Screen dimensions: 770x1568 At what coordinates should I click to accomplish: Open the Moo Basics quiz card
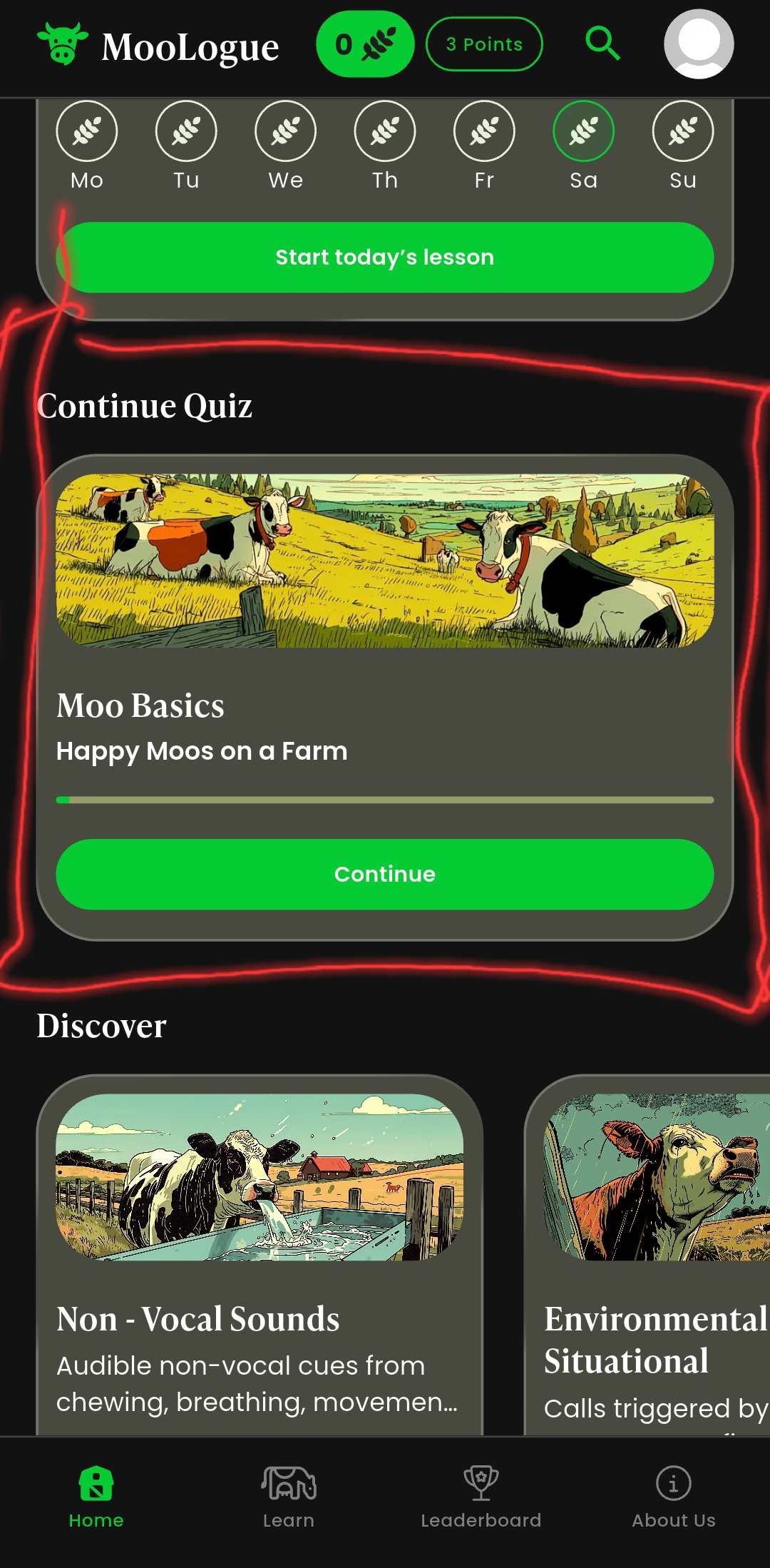coord(385,706)
